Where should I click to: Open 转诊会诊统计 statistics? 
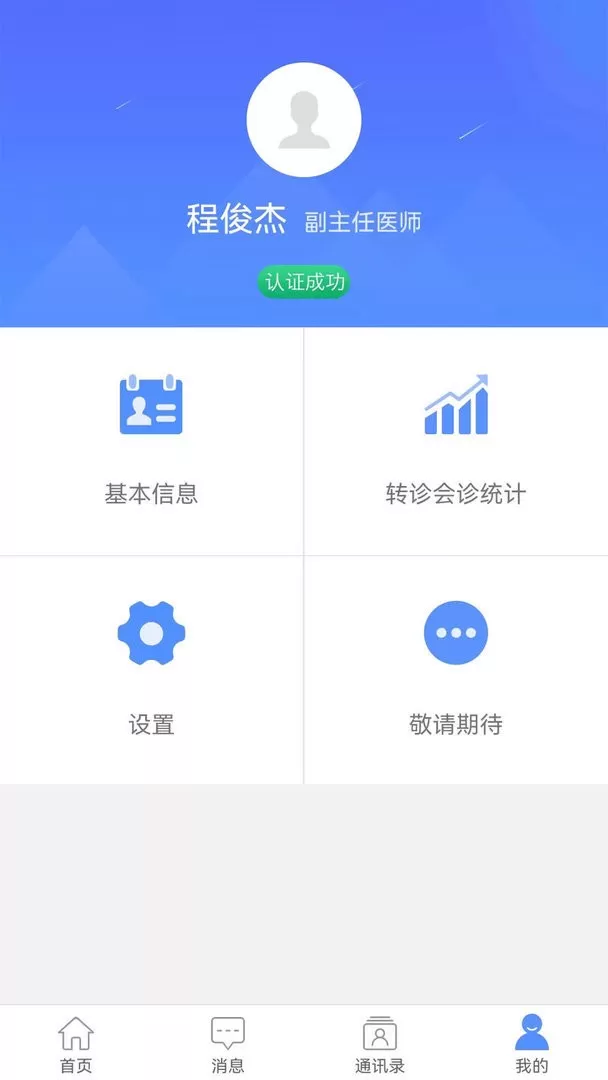pyautogui.click(x=456, y=441)
